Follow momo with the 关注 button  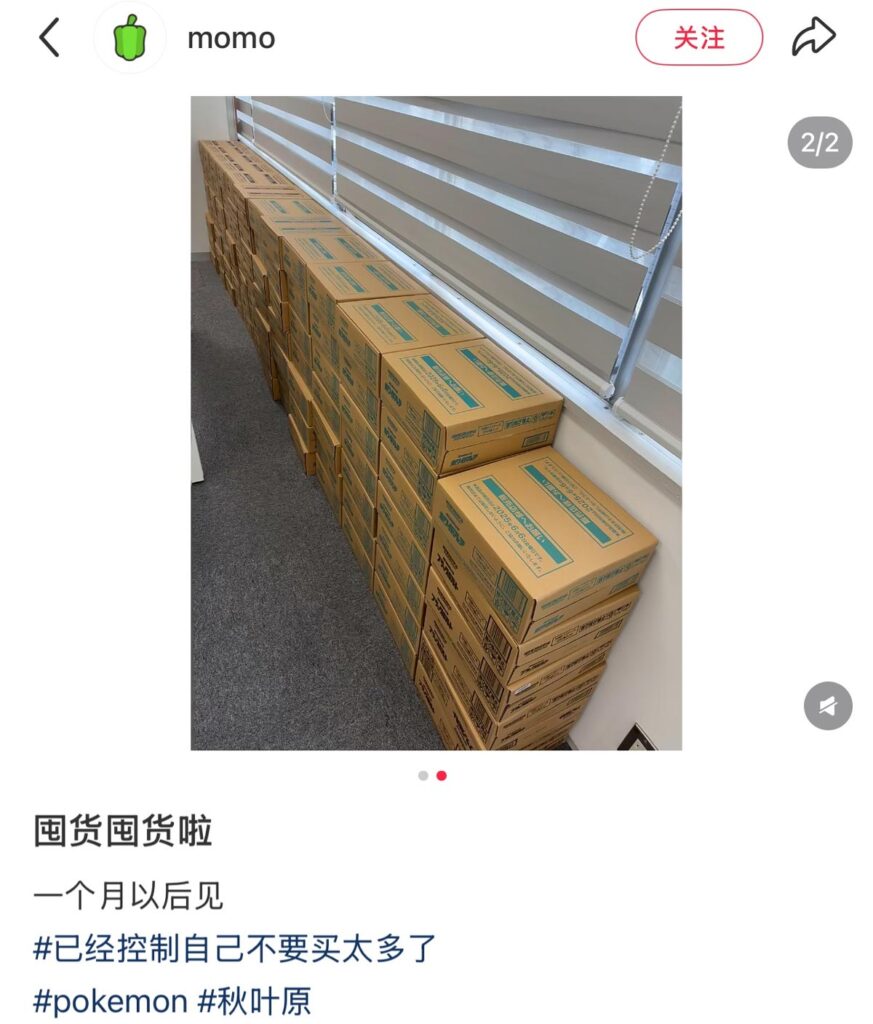click(x=699, y=38)
